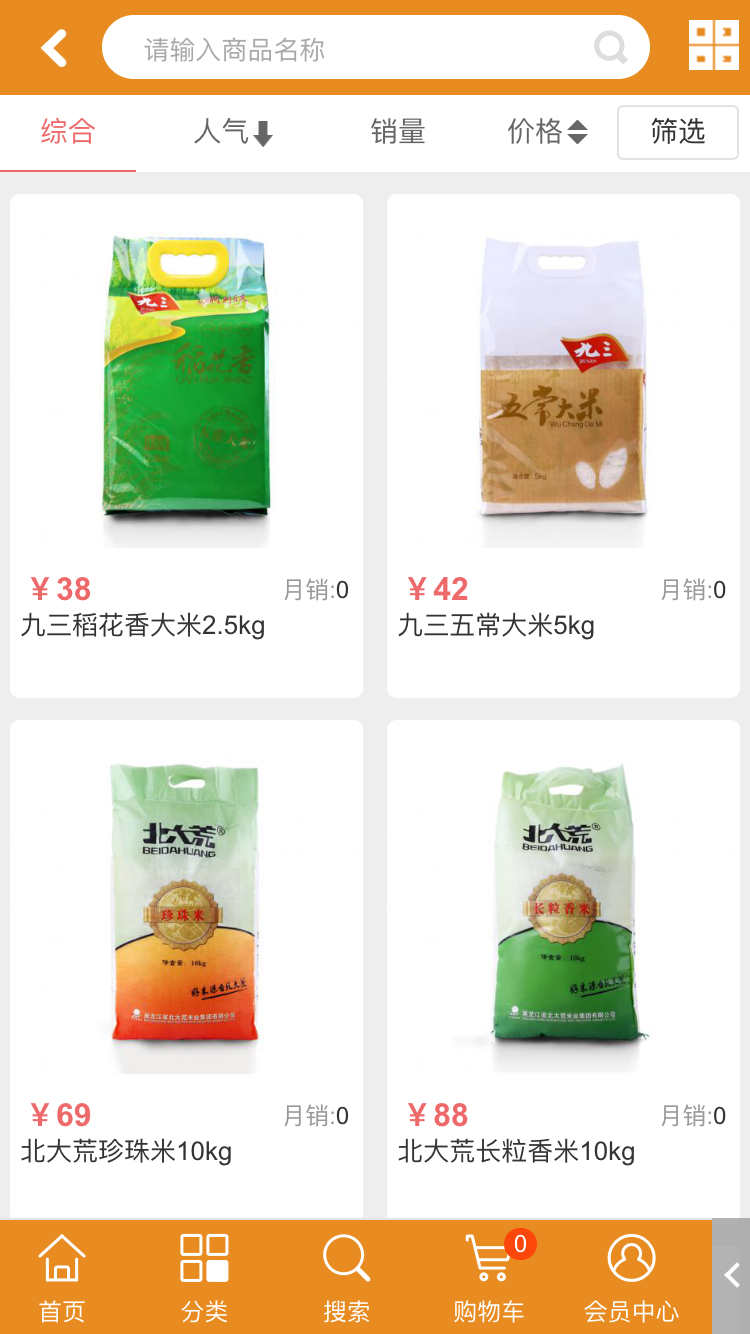Open the 筛选 filter button
750x1334 pixels.
677,132
